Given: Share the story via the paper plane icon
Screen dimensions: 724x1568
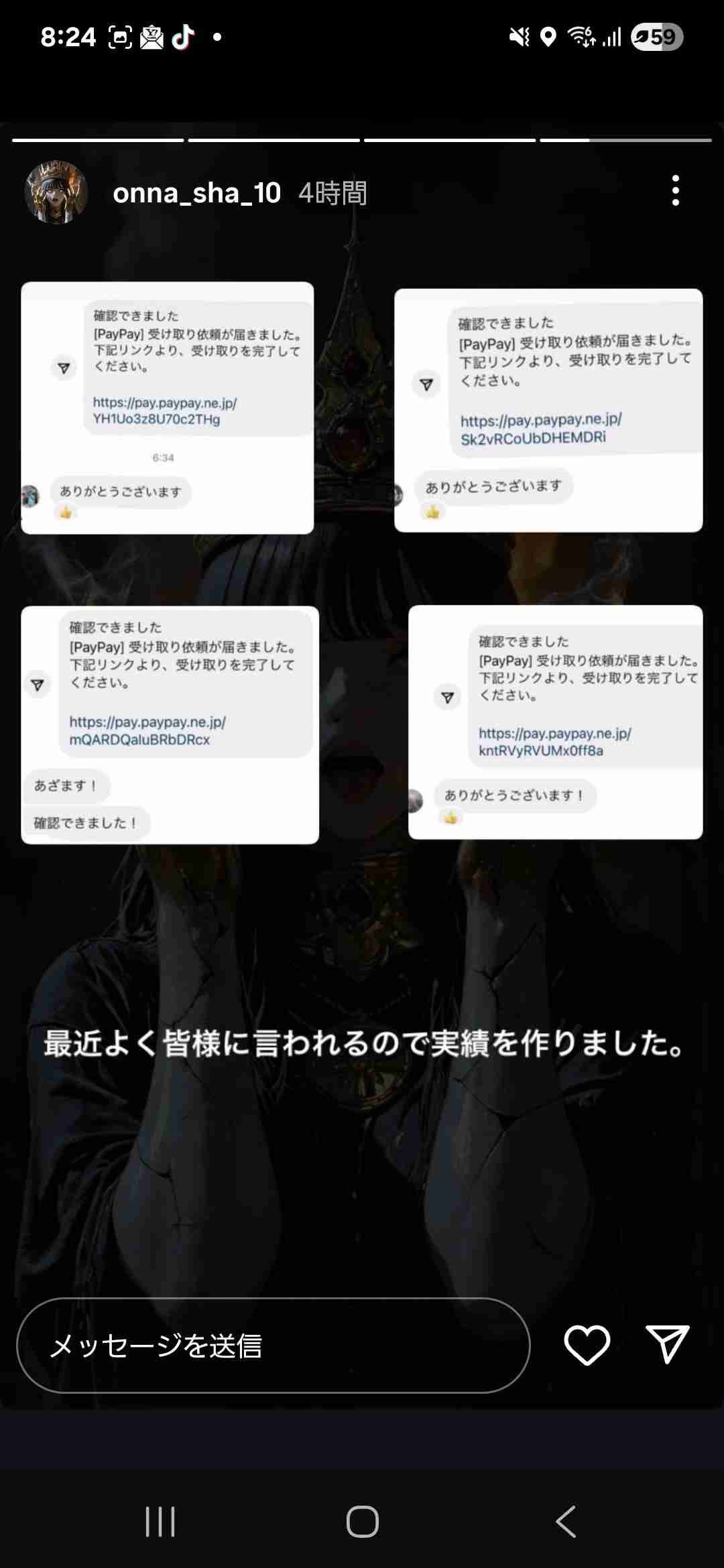Looking at the screenshot, I should (668, 1344).
